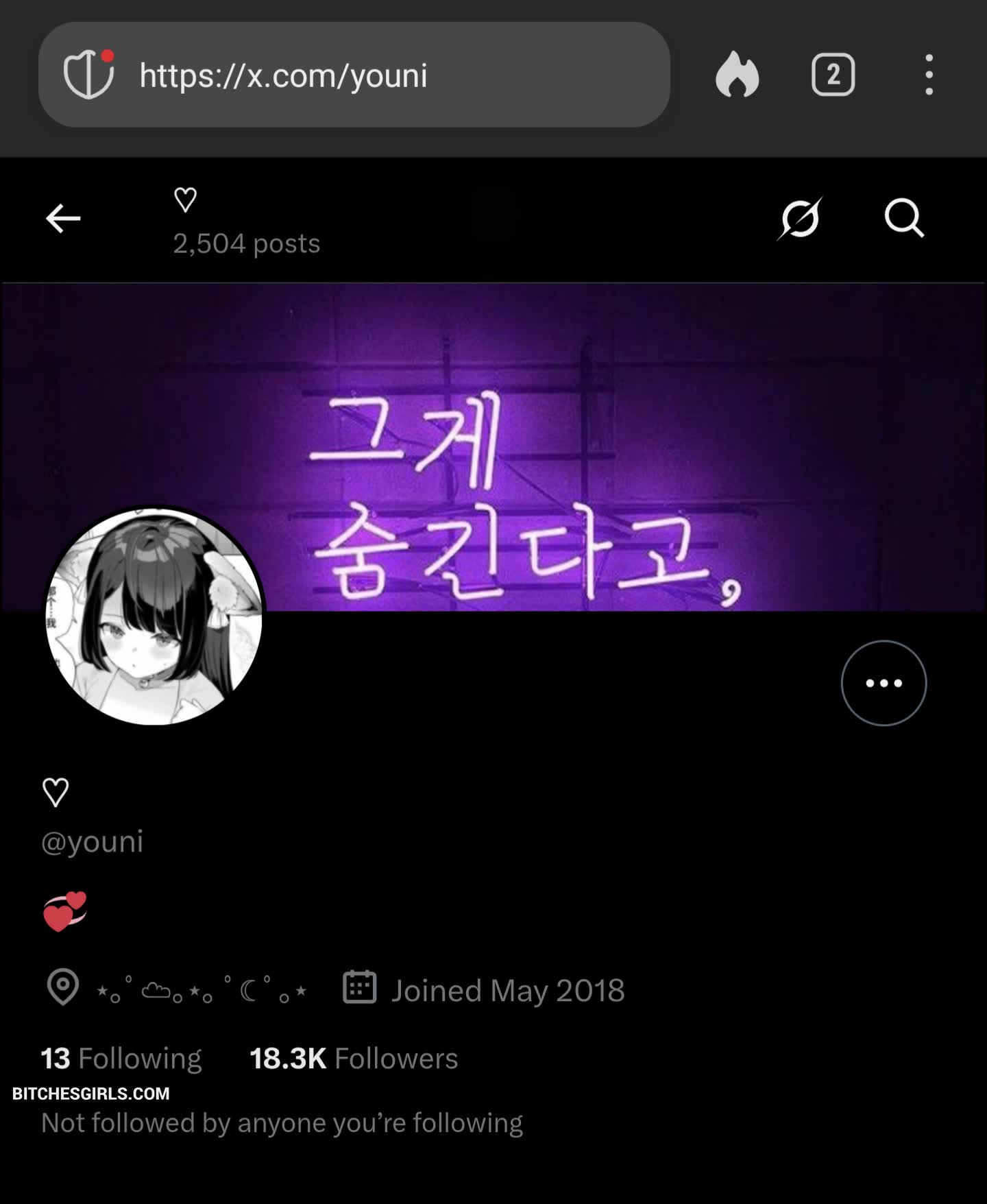The height and width of the screenshot is (1204, 987).
Task: View the 13 Following list
Action: (121, 1058)
